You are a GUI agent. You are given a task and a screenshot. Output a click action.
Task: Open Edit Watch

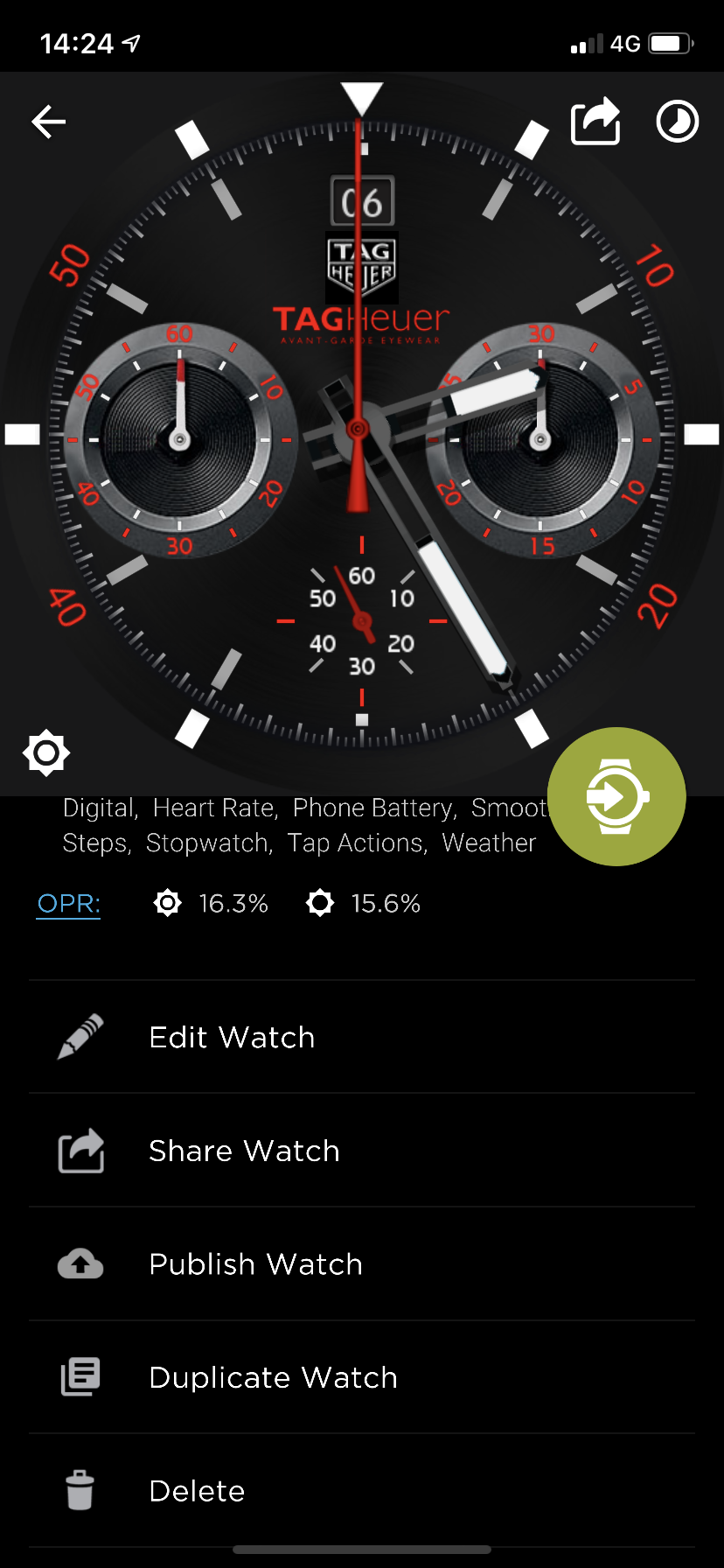(x=362, y=1037)
